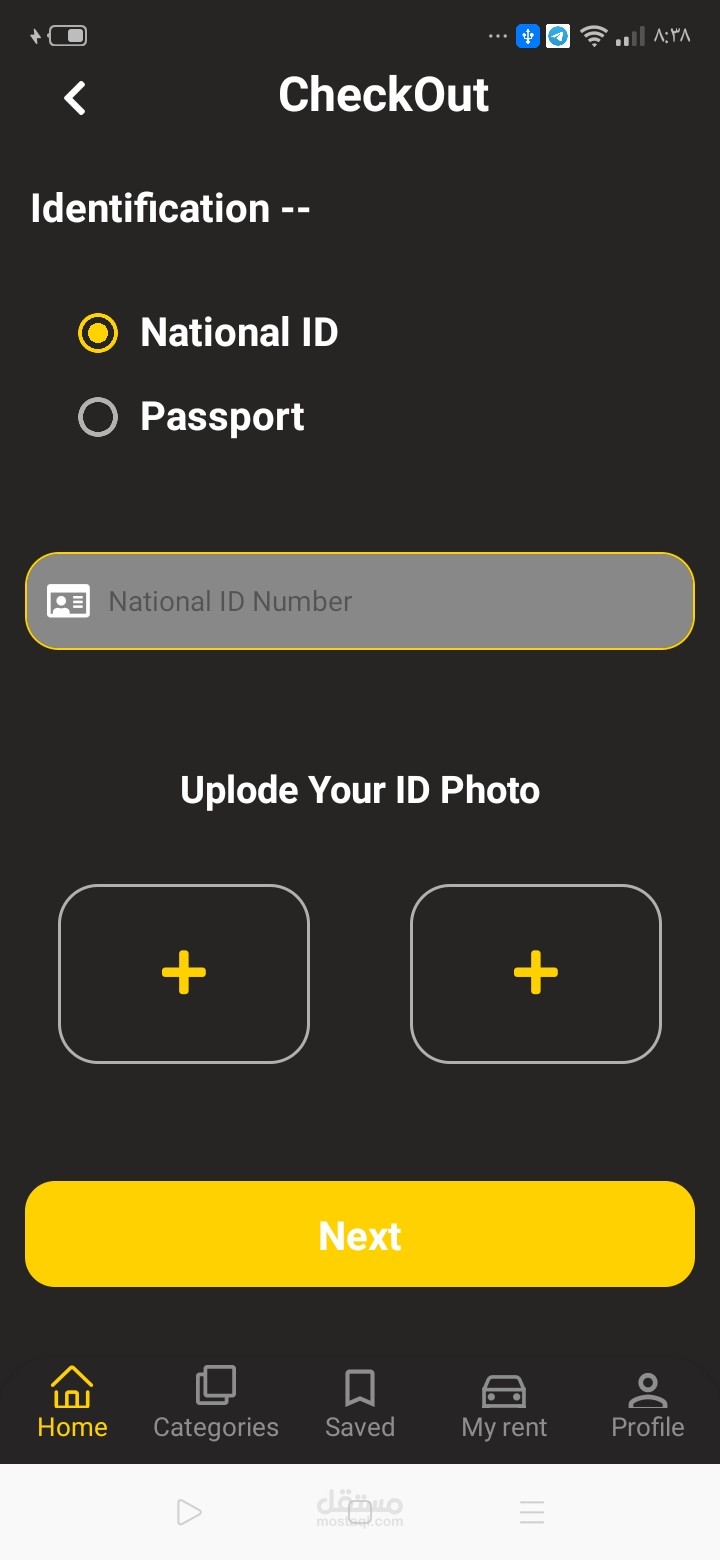Screen dimensions: 720x1560
Task: Add the second ID photo
Action: click(x=536, y=973)
